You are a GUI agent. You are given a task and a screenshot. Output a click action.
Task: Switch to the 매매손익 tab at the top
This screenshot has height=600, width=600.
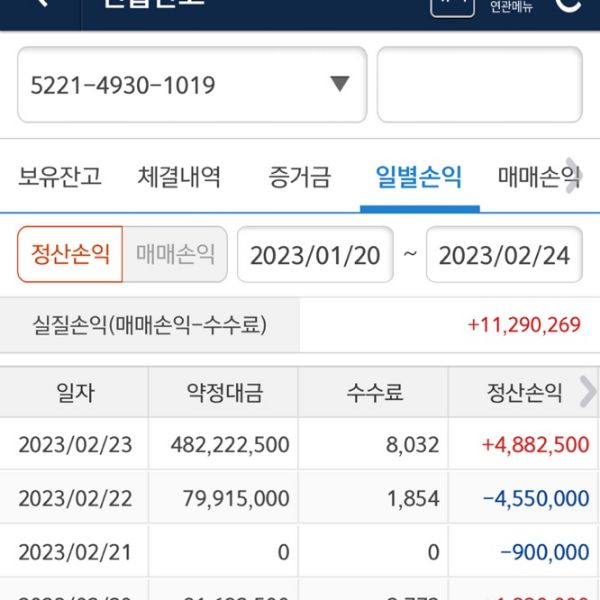[536, 178]
